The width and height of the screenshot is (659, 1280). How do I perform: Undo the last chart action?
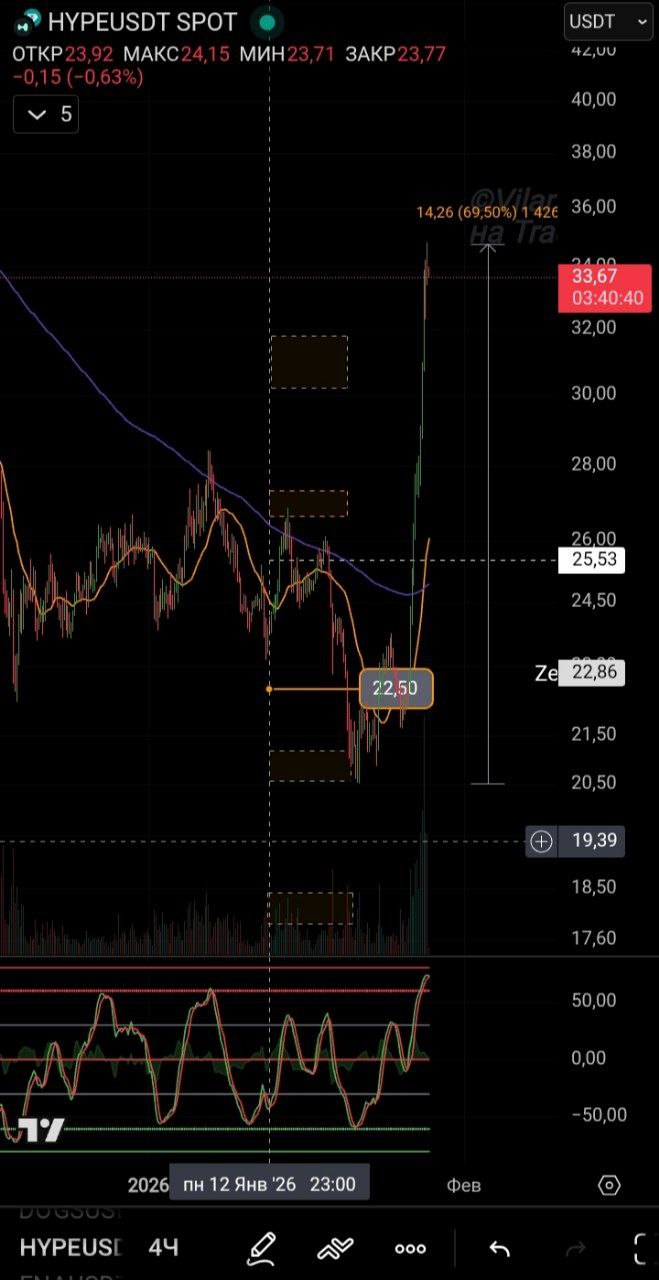click(499, 1248)
